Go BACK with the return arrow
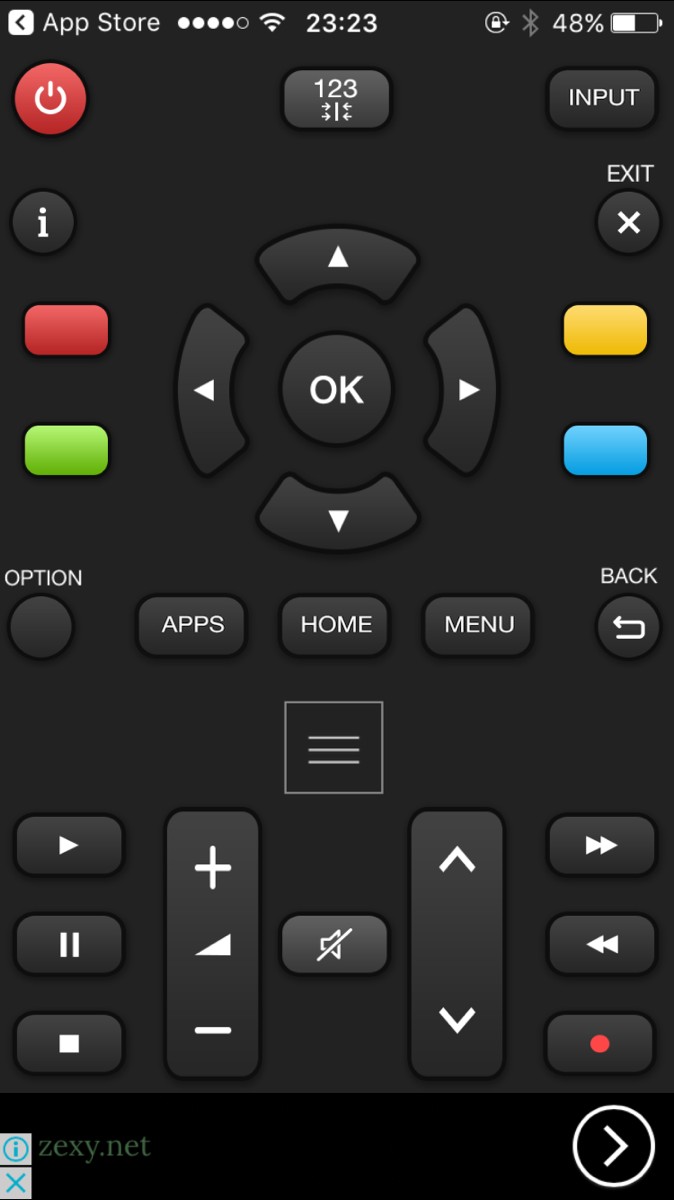The image size is (674, 1200). click(x=628, y=627)
